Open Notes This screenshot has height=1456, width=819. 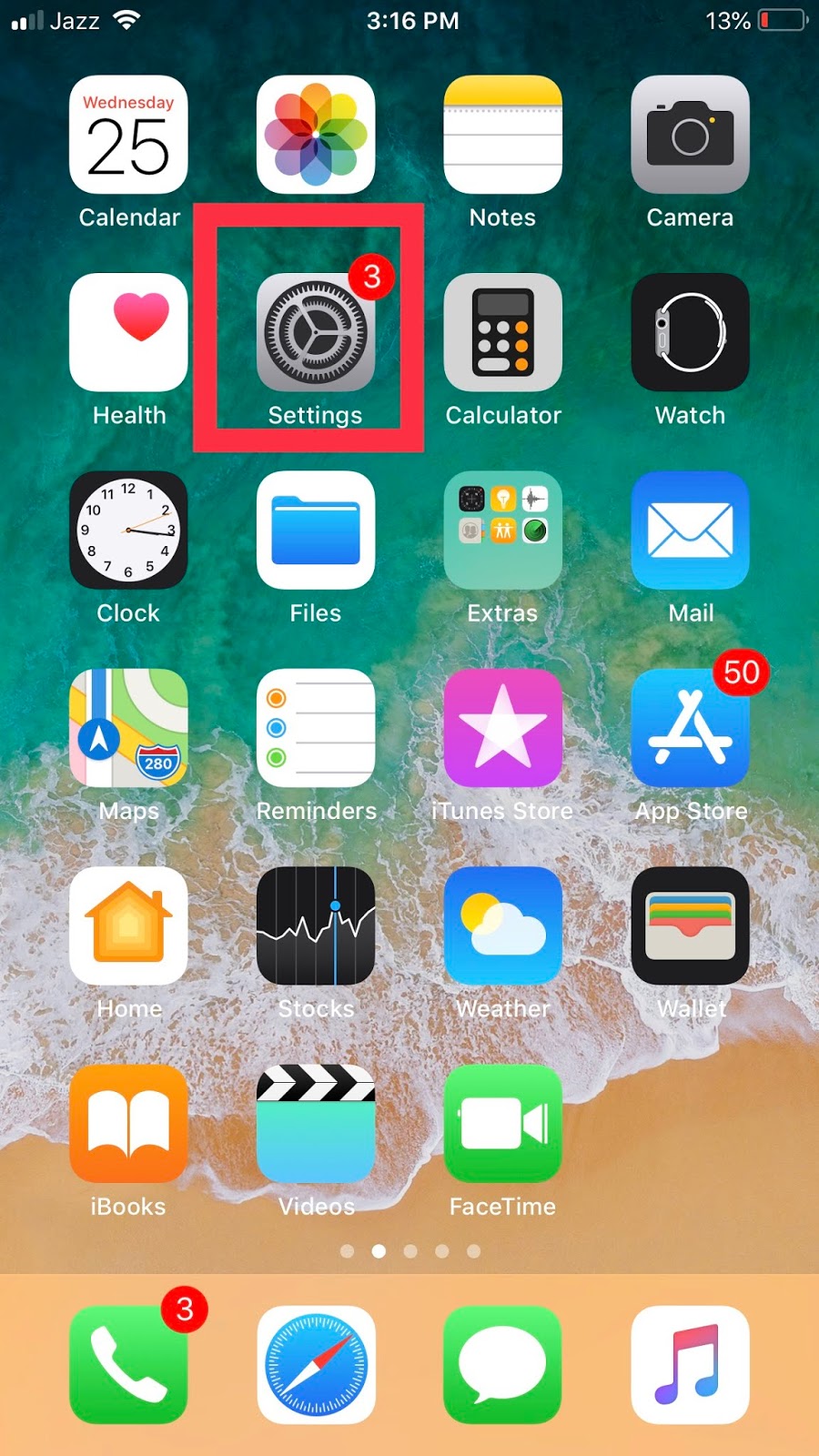point(502,135)
